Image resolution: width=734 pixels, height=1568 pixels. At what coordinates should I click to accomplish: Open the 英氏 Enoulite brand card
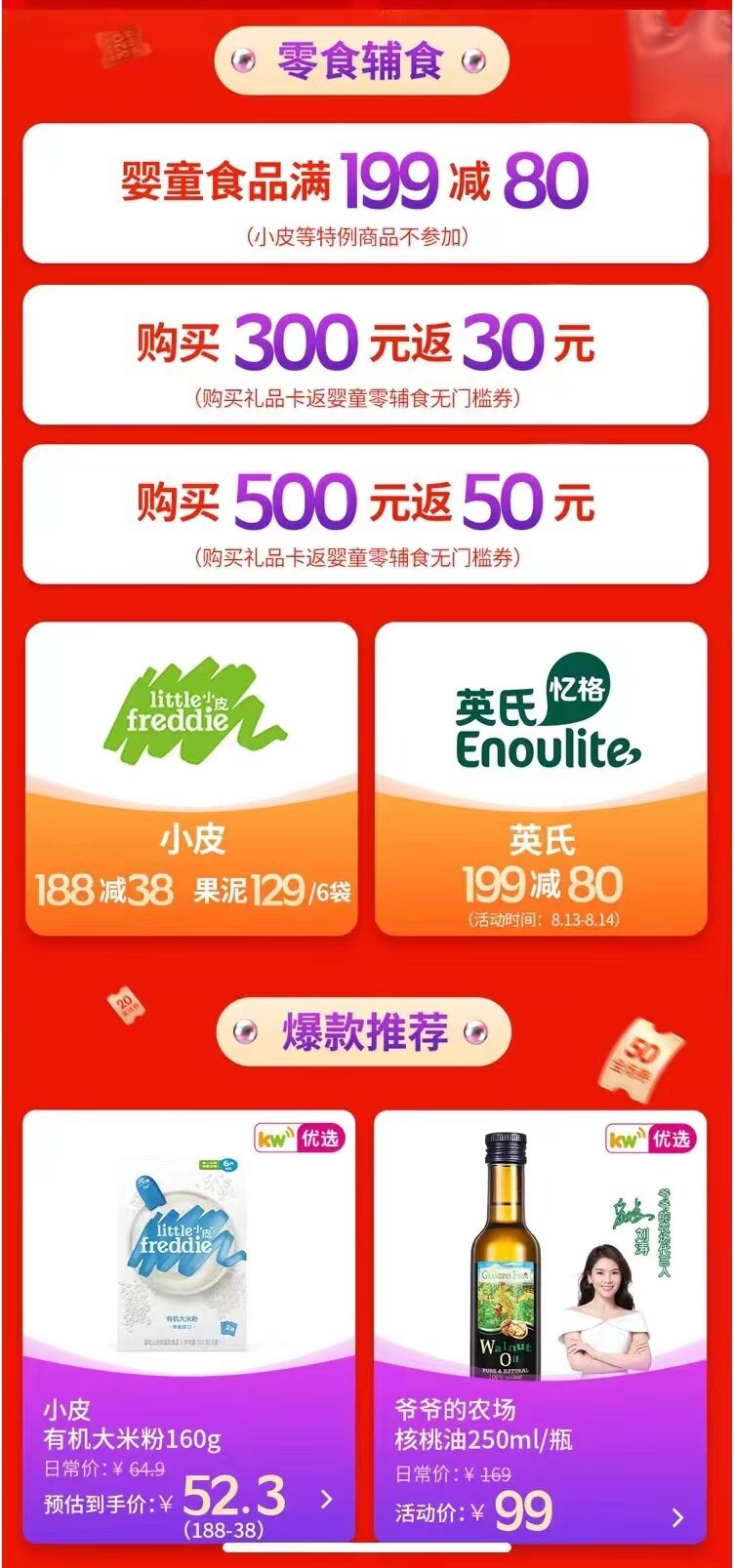point(541,779)
